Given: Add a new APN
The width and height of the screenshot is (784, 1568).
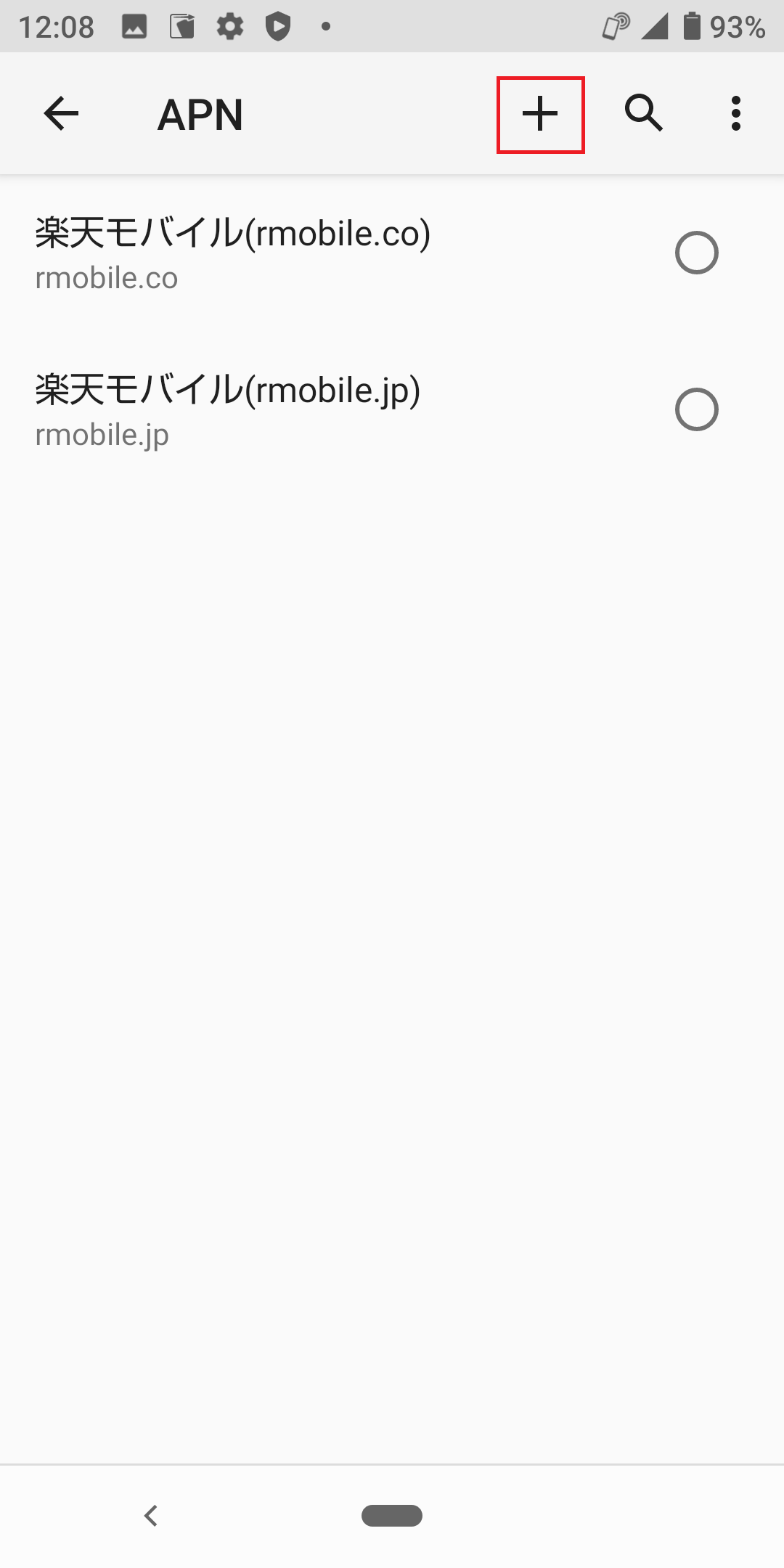Looking at the screenshot, I should (x=540, y=113).
